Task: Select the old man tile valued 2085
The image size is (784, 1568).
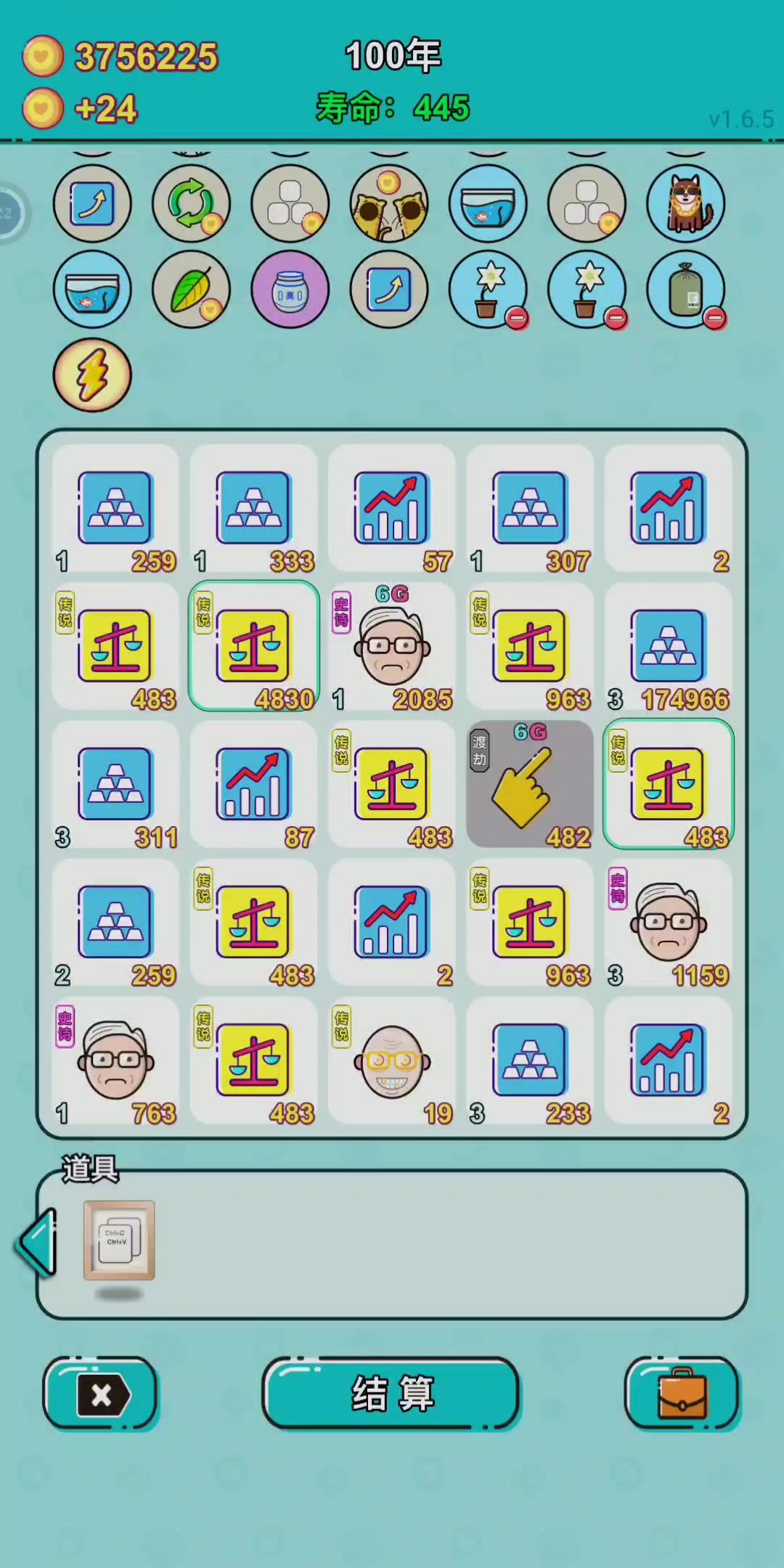Action: point(392,647)
